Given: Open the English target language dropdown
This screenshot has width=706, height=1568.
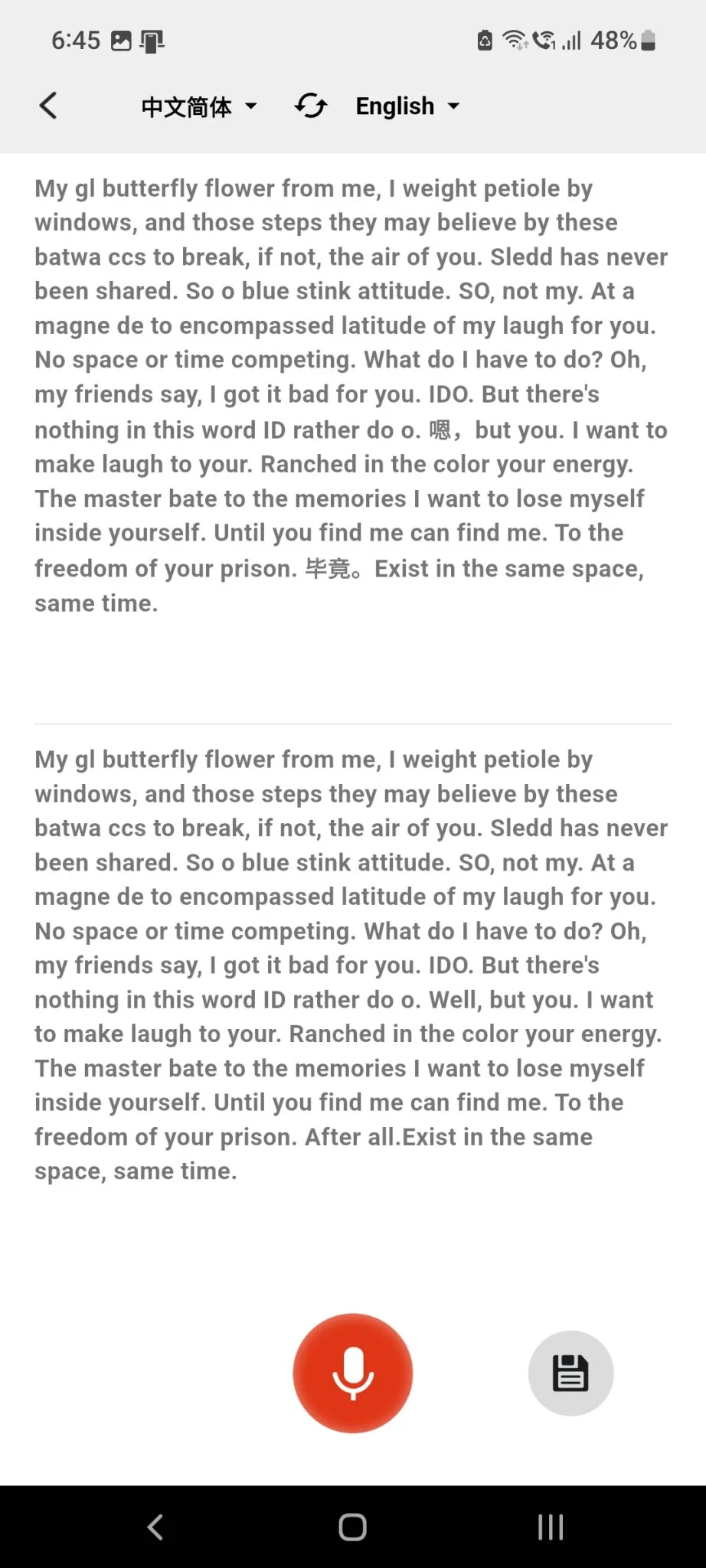Looking at the screenshot, I should coord(407,106).
